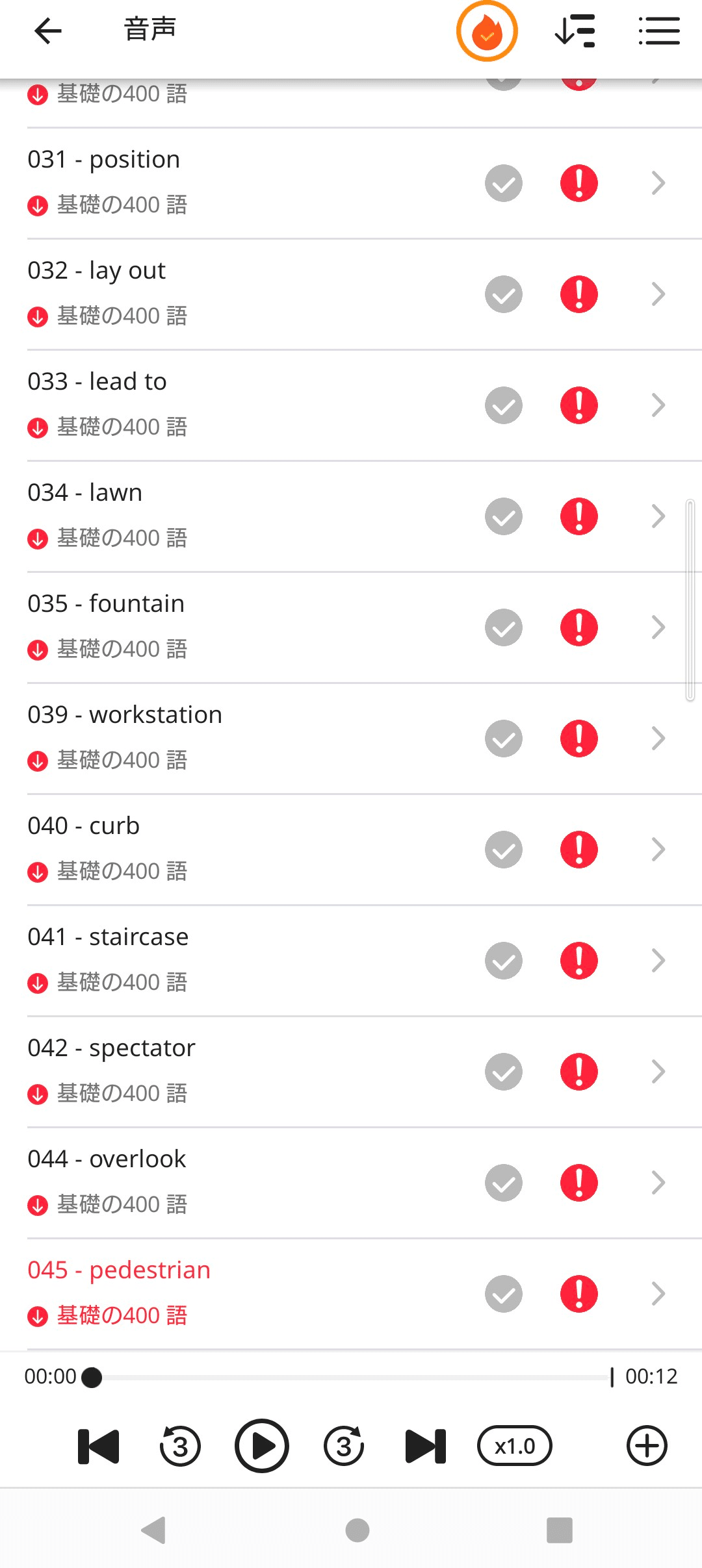Go back using the top arrow

pos(48,31)
